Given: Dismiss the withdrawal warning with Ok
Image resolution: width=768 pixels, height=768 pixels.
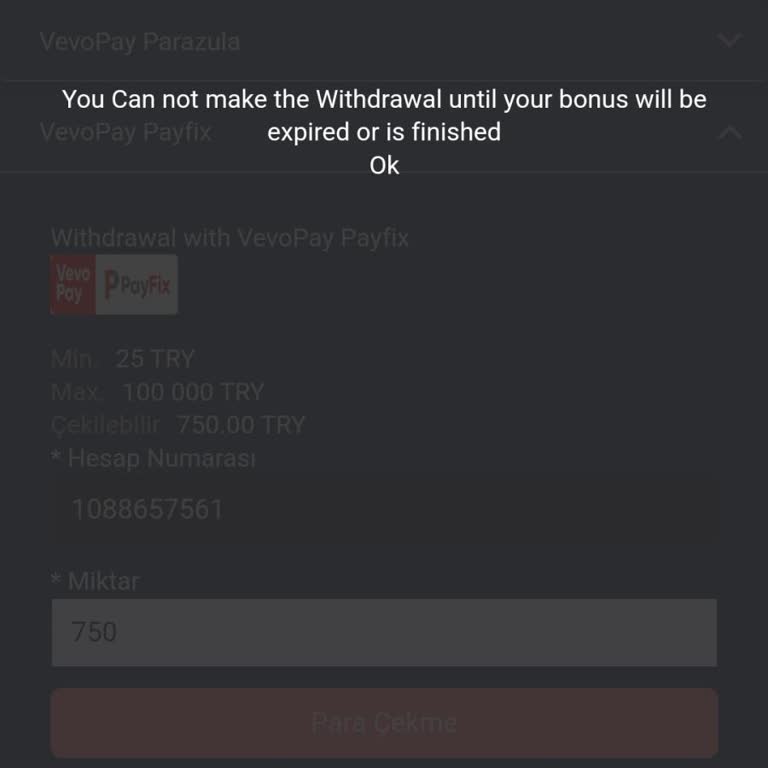Looking at the screenshot, I should (384, 166).
